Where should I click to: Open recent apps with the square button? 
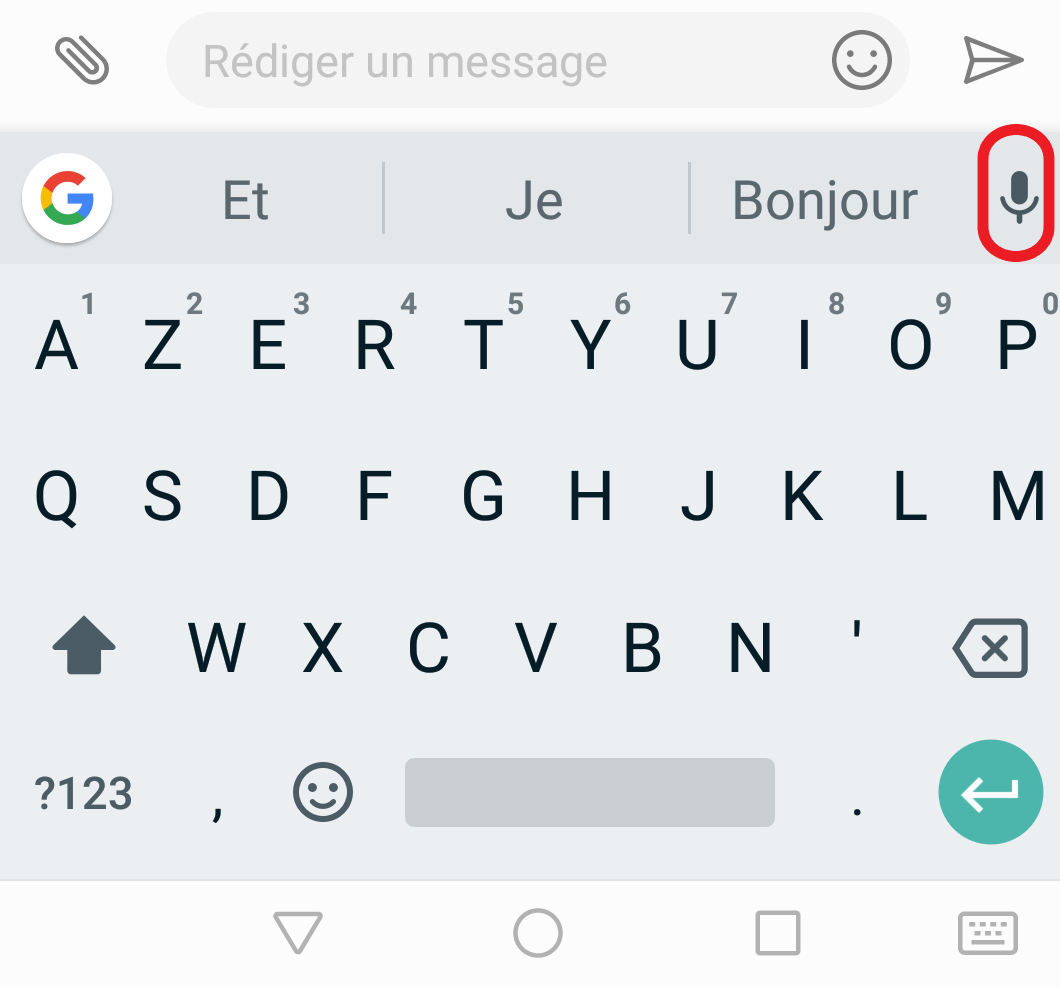(777, 933)
